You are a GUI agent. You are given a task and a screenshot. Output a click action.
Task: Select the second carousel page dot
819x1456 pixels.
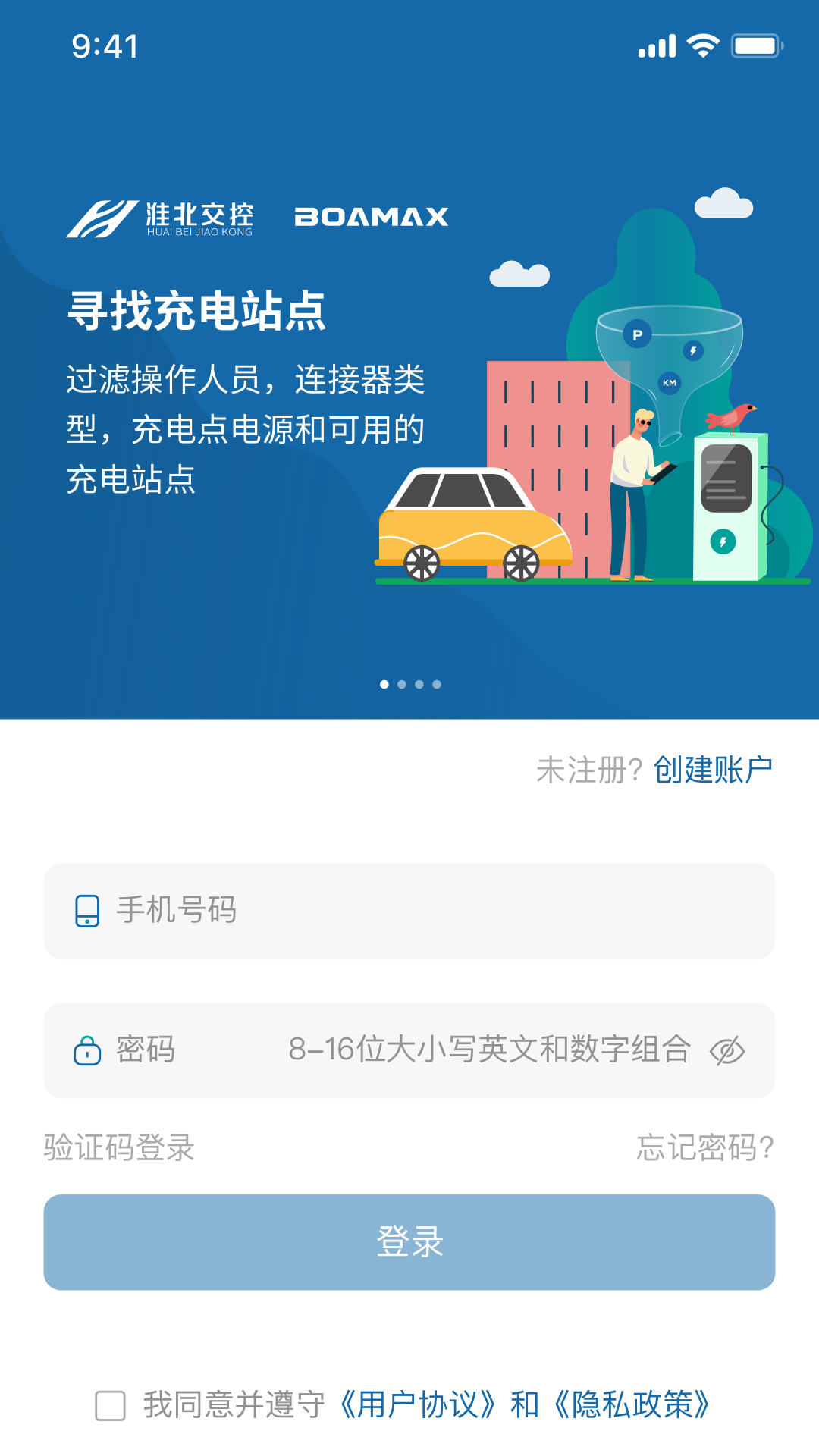pyautogui.click(x=401, y=684)
